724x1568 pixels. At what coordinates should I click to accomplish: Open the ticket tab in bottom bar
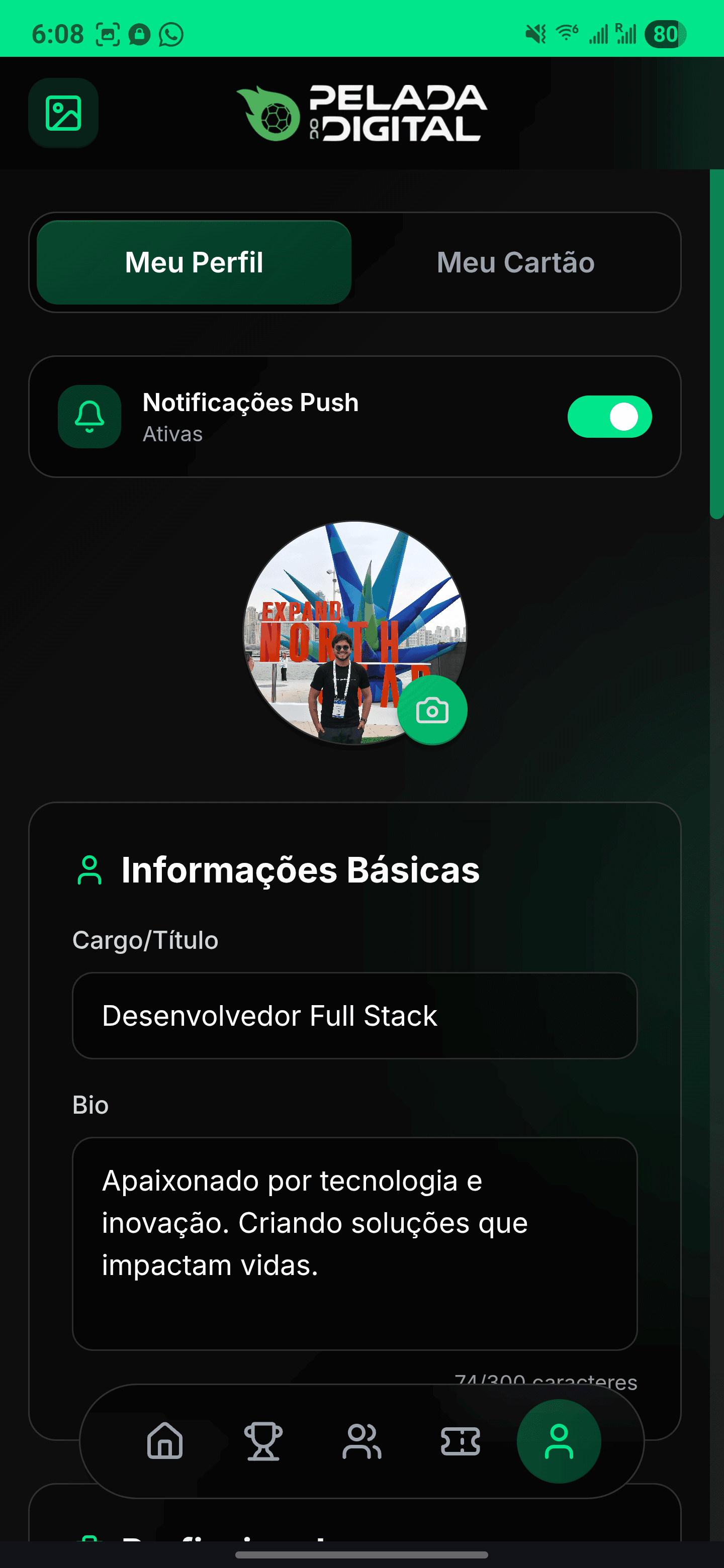pyautogui.click(x=461, y=1441)
